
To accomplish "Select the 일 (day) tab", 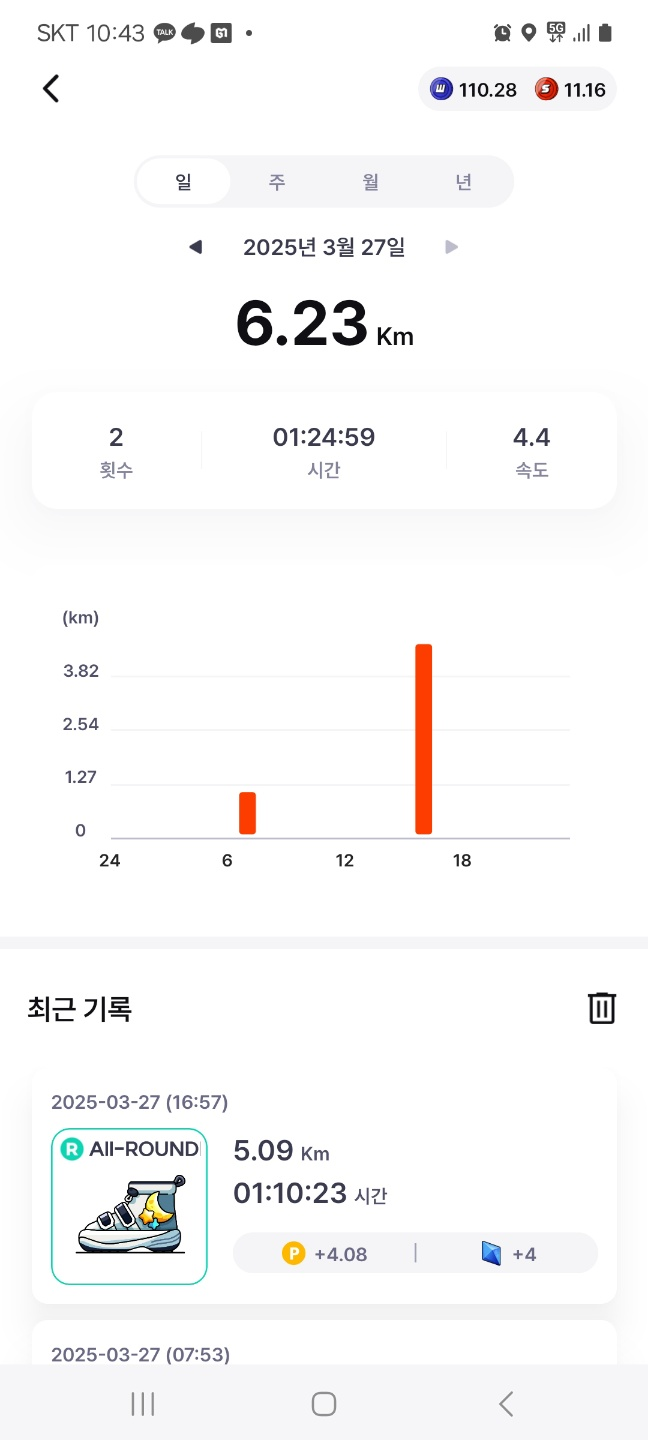I will click(x=184, y=182).
